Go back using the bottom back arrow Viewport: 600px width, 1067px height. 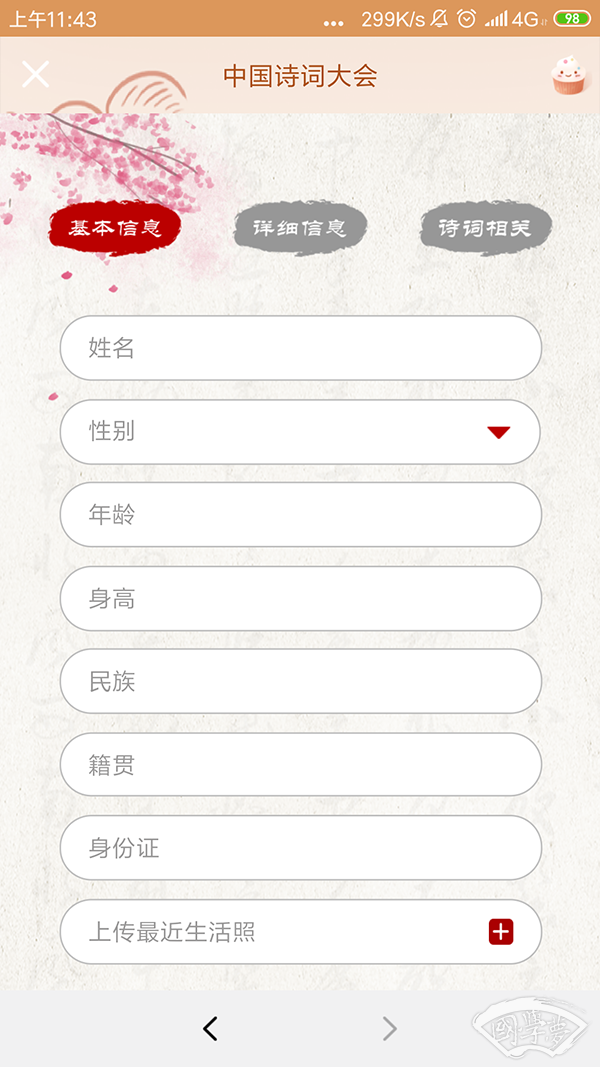[210, 1028]
